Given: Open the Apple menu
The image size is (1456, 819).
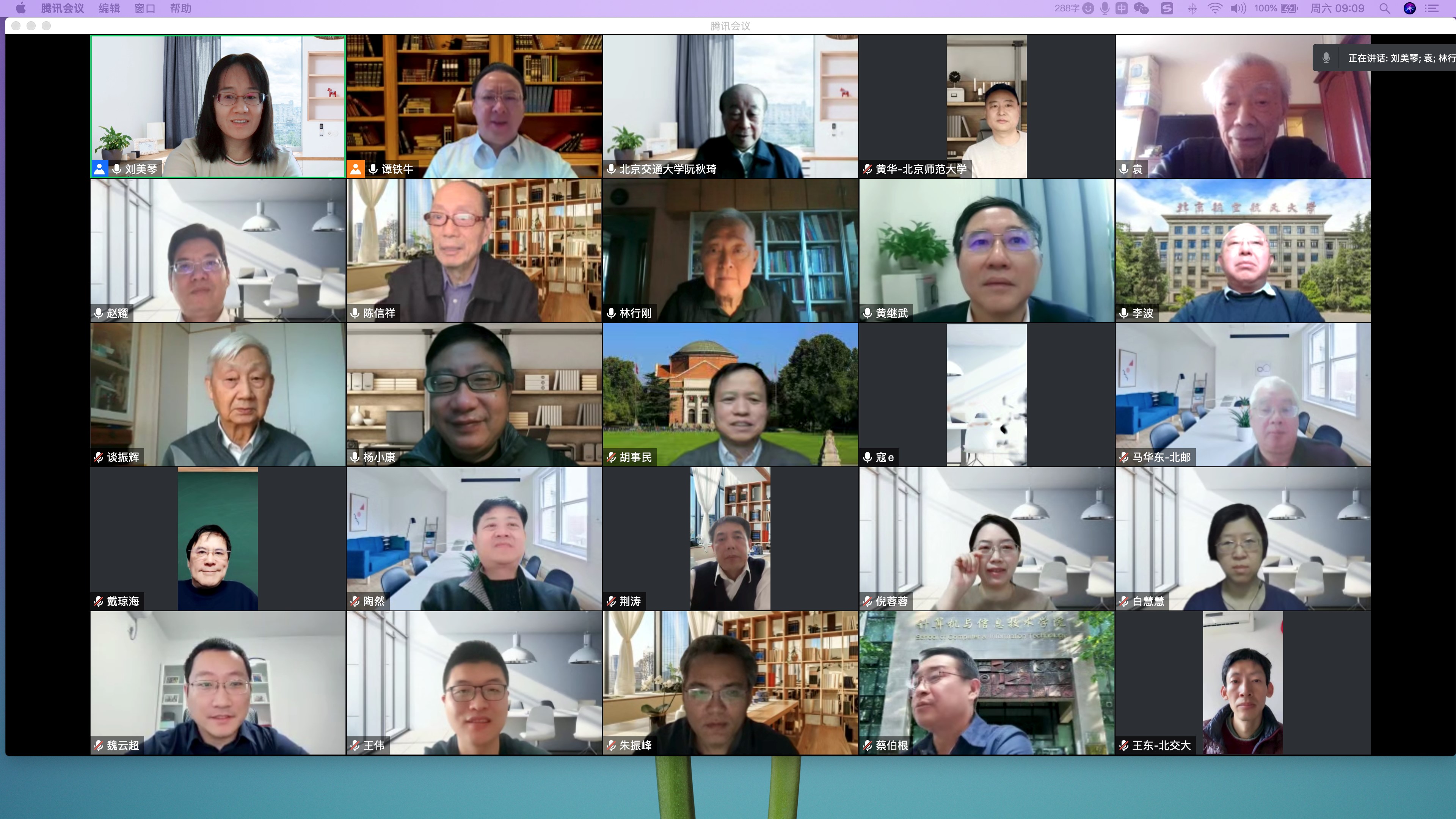Looking at the screenshot, I should pyautogui.click(x=21, y=8).
